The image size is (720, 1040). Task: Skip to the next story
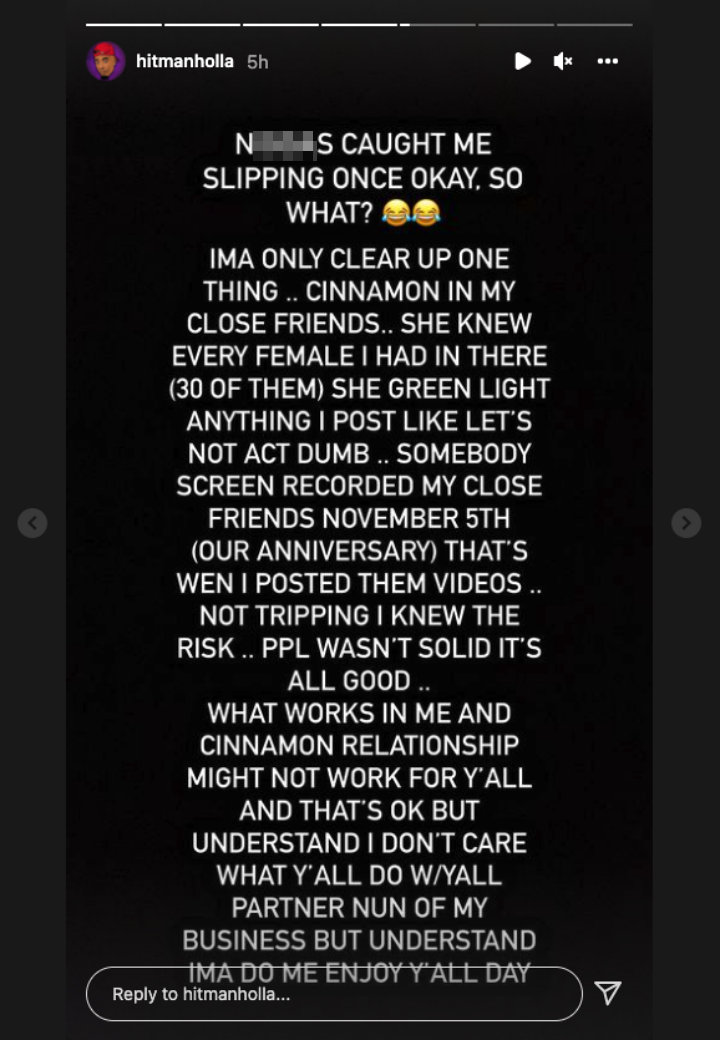686,523
